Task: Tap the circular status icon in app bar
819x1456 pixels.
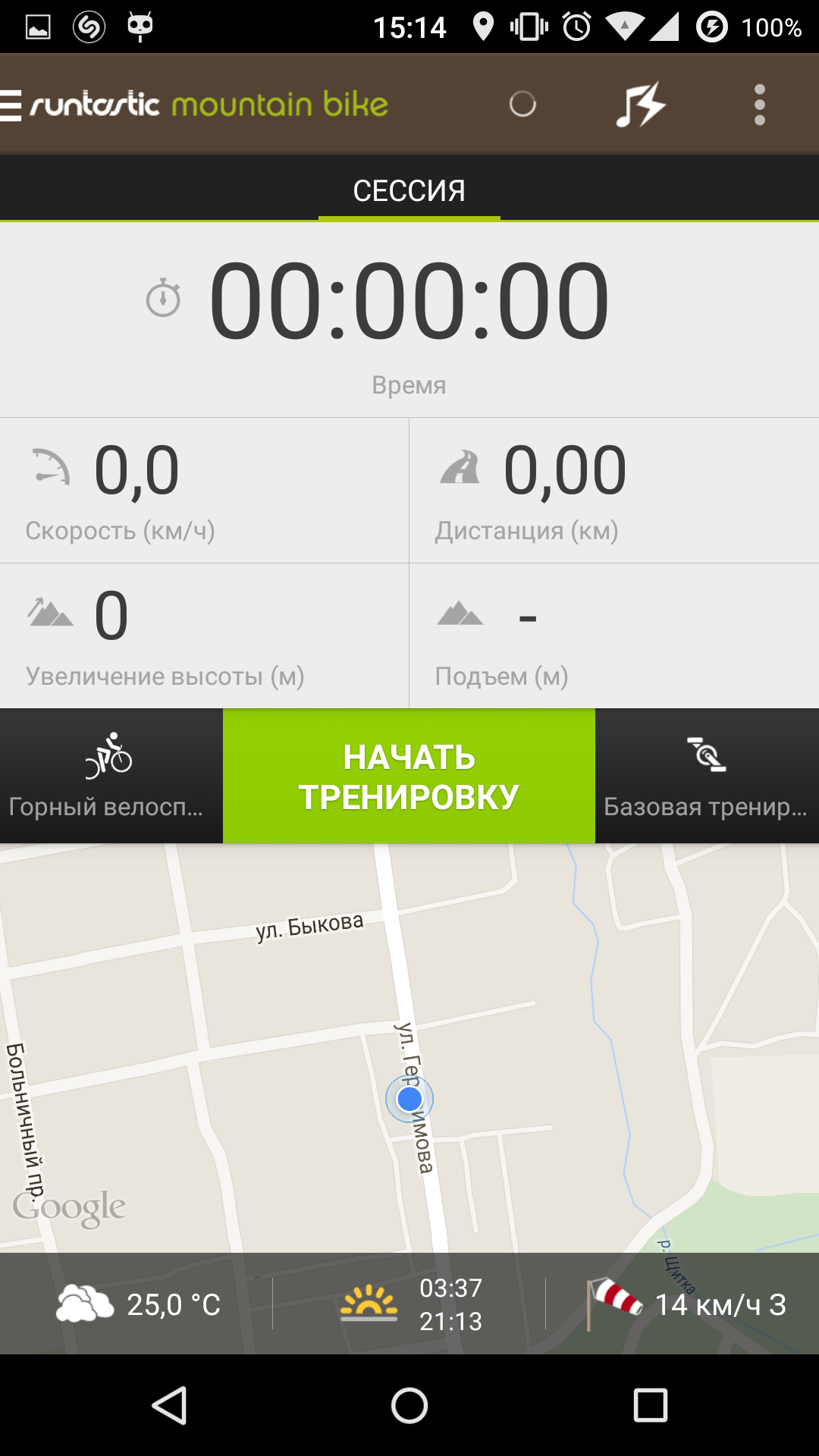Action: [522, 104]
